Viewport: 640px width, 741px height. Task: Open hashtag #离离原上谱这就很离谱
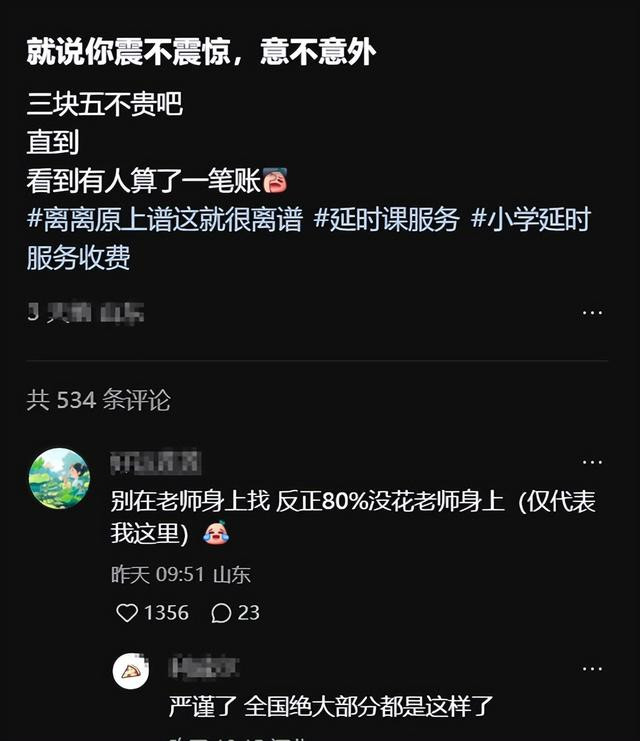(164, 219)
